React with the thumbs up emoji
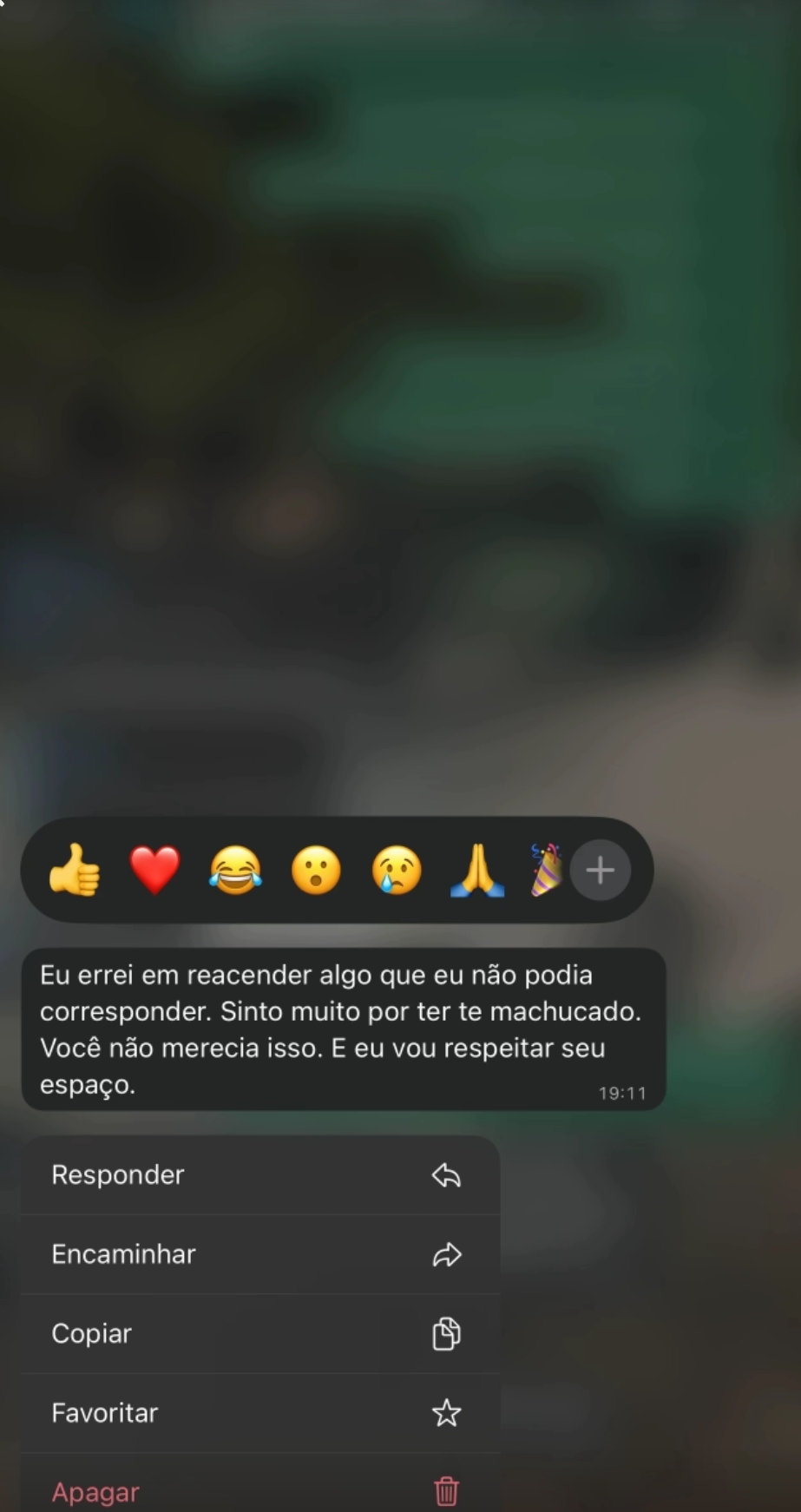Image resolution: width=801 pixels, height=1512 pixels. point(75,870)
